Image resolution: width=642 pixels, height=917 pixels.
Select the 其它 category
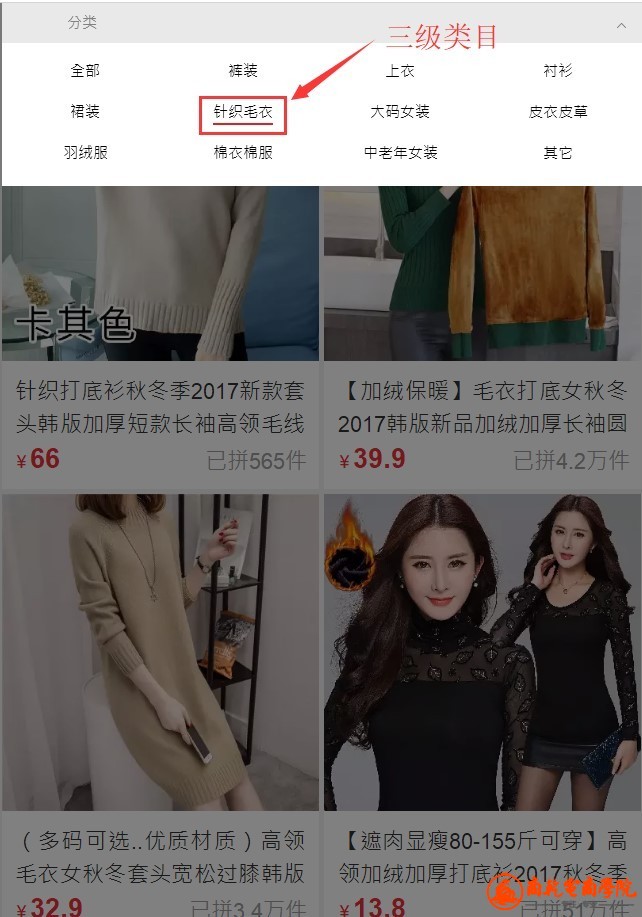pos(558,153)
